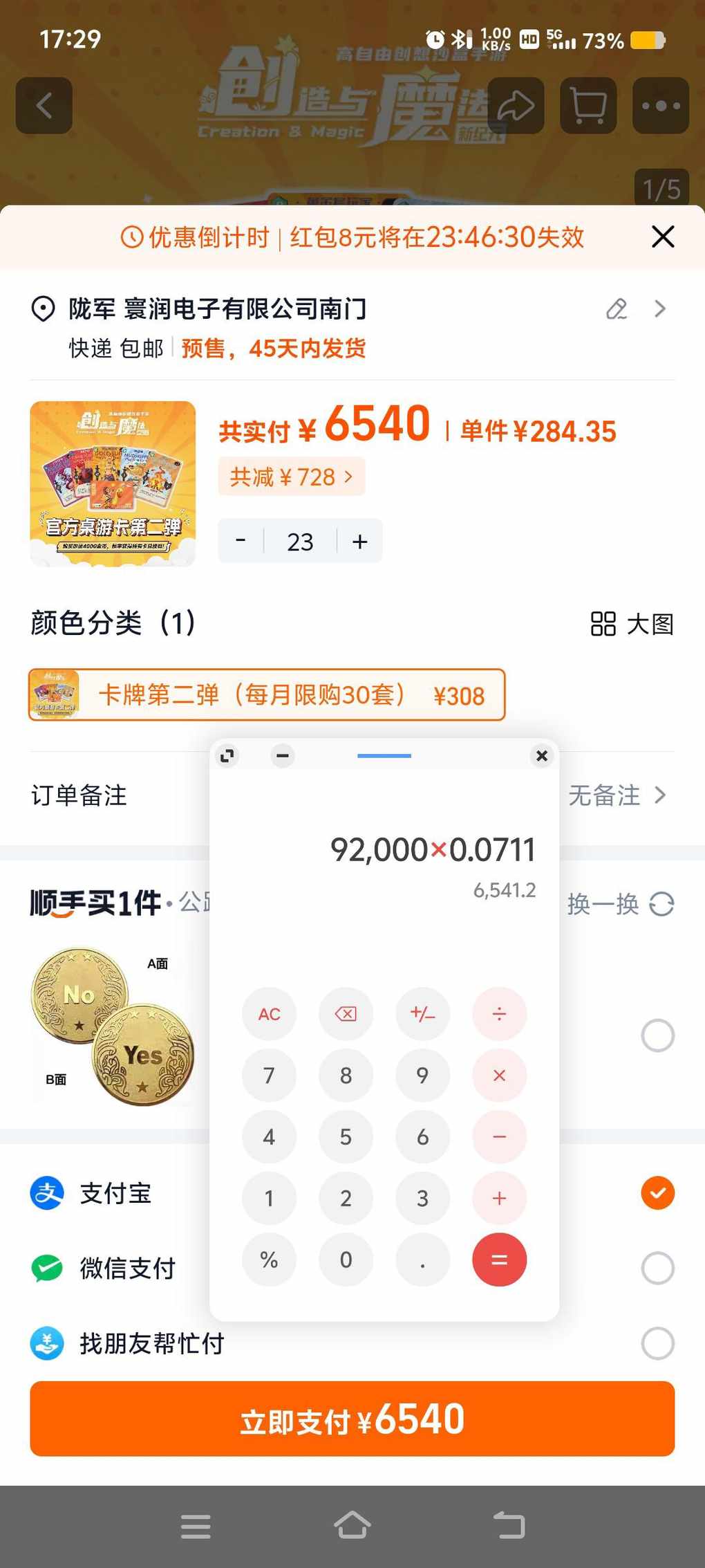Screen dimensions: 705x1568
Task: Refresh add-on items with 换一换
Action: [620, 904]
